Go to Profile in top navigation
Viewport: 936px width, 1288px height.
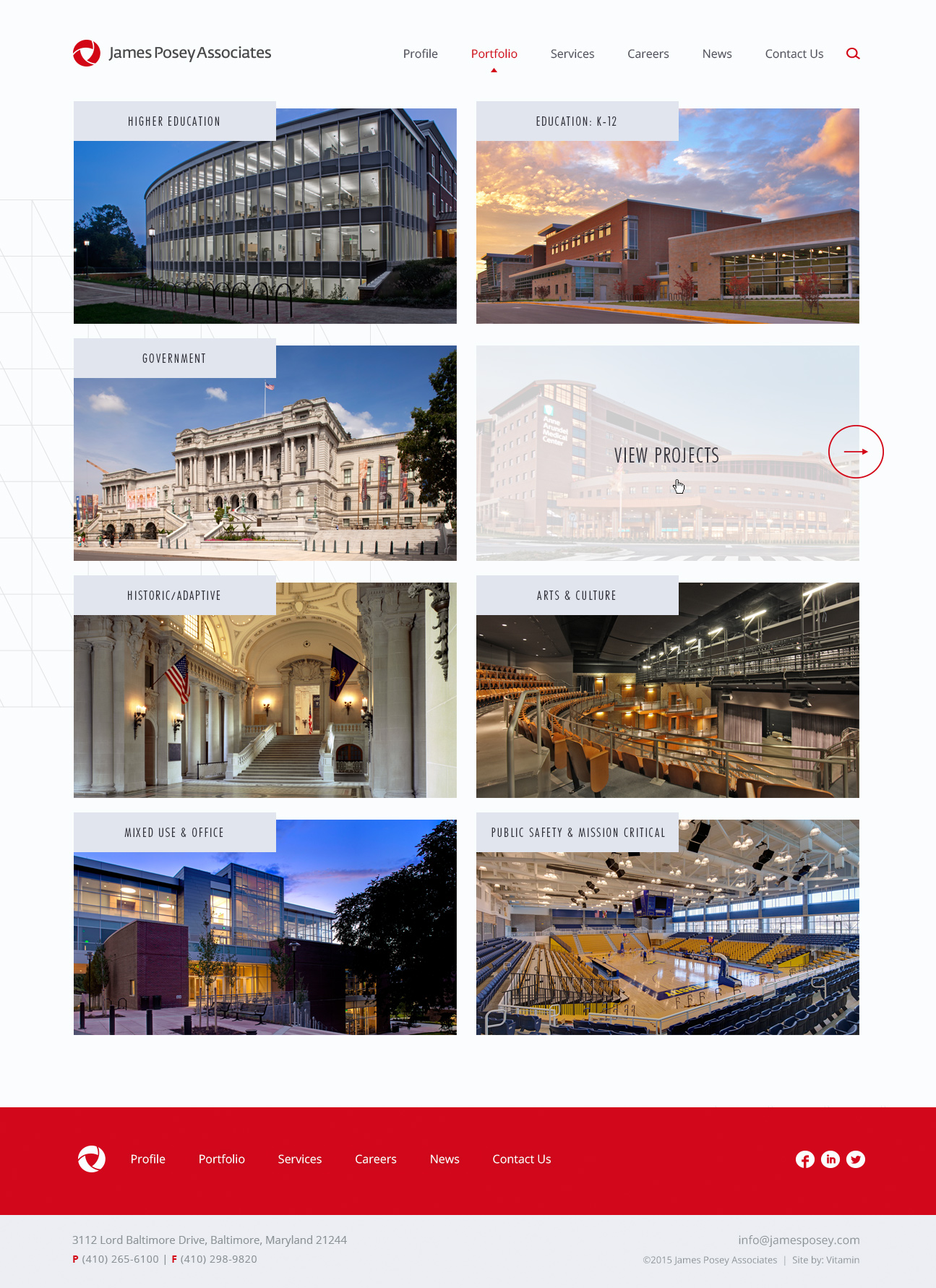point(420,53)
